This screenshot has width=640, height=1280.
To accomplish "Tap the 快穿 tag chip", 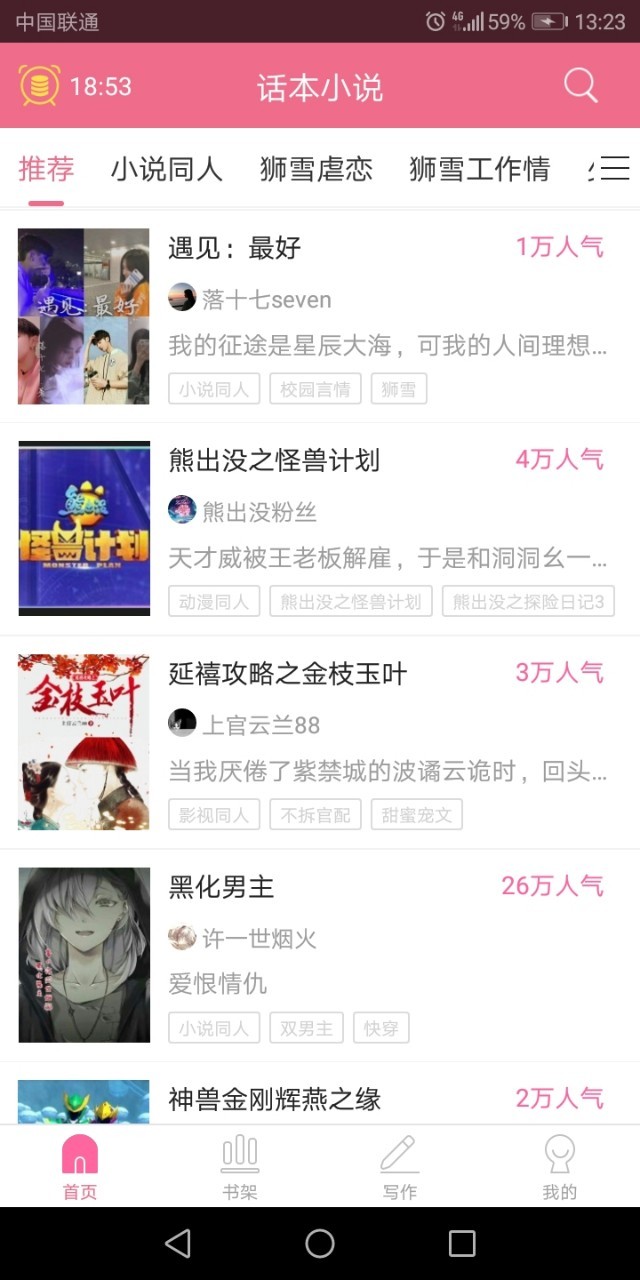I will tap(381, 1028).
